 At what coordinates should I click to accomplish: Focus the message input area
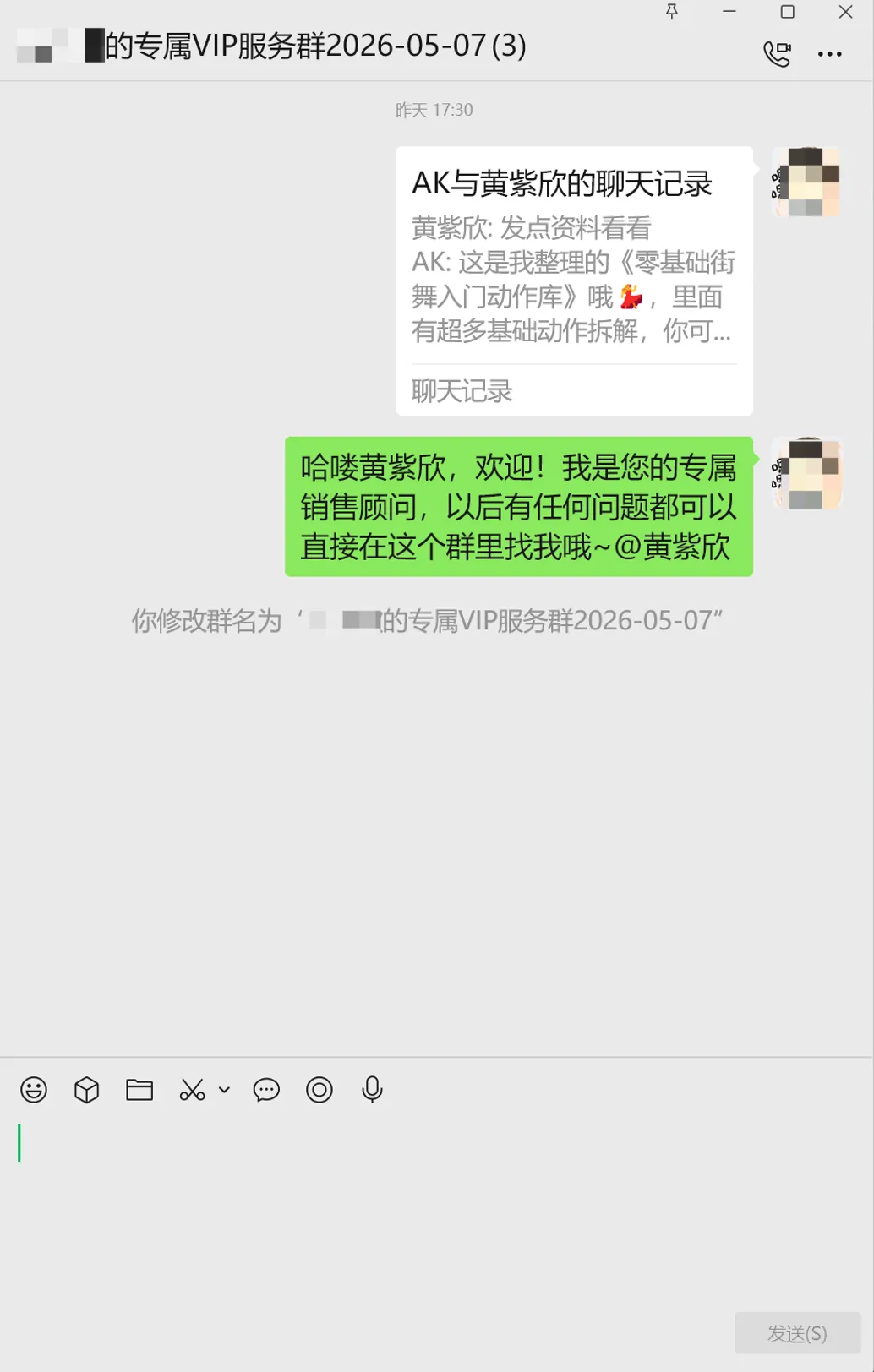(437, 1212)
